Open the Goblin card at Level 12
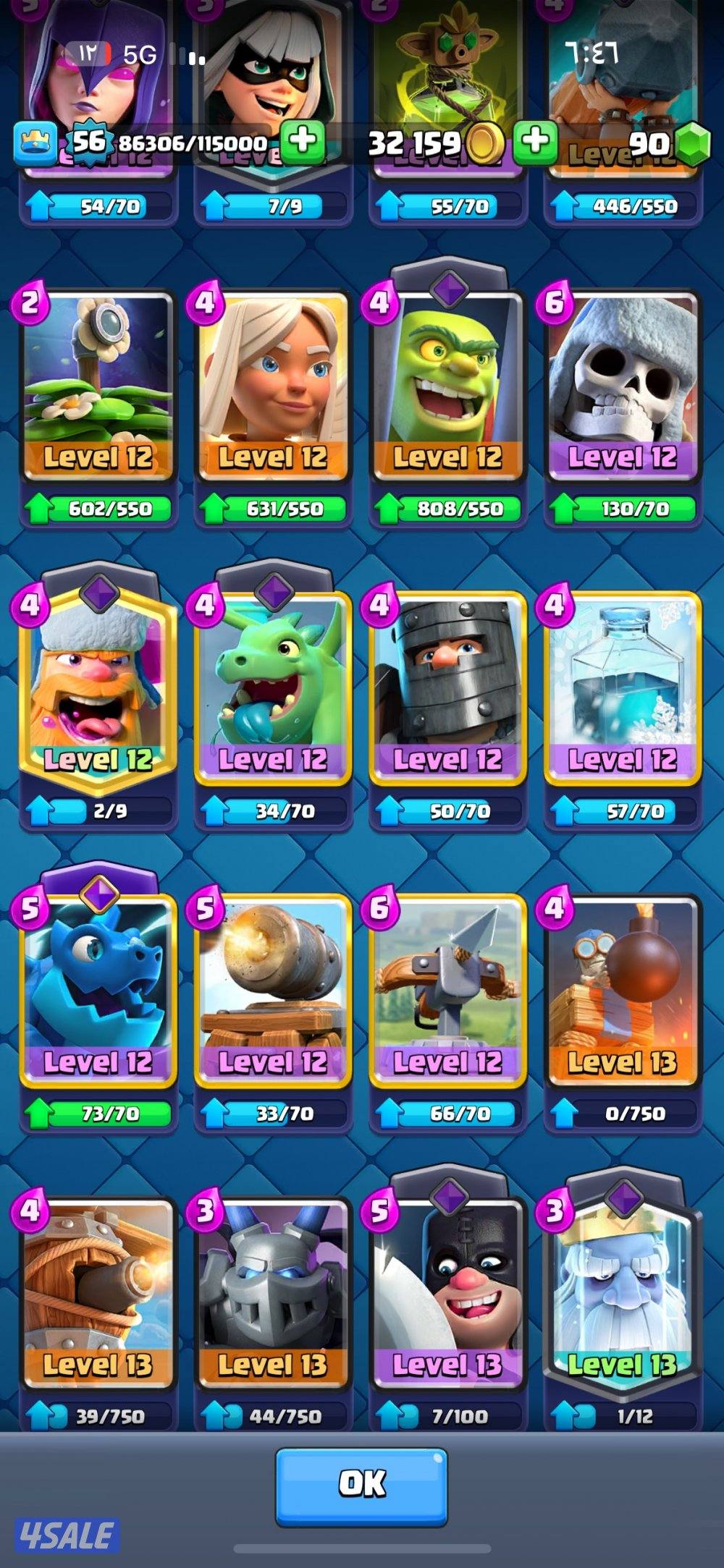Viewport: 724px width, 1568px height. pyautogui.click(x=447, y=387)
